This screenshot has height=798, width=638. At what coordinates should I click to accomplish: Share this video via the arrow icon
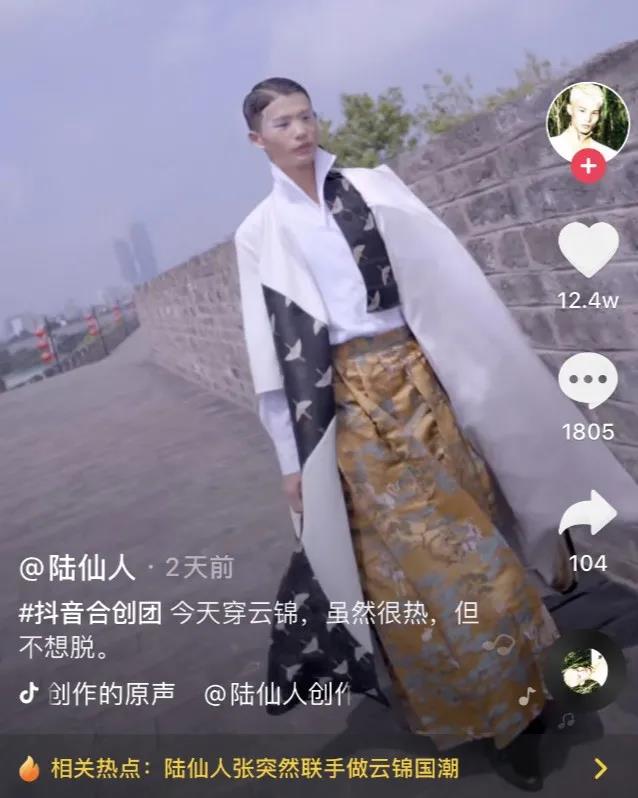click(x=588, y=512)
